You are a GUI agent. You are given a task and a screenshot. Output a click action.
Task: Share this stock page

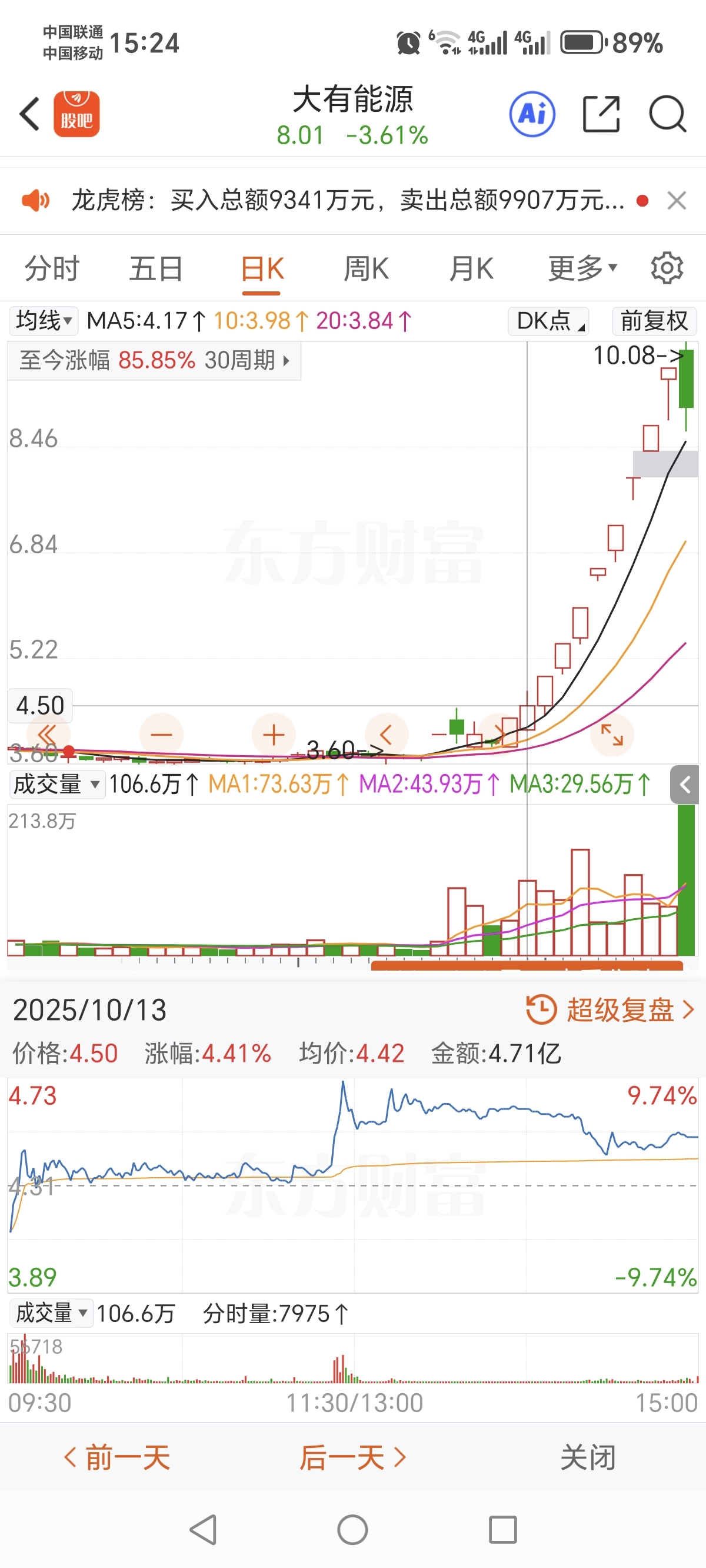[x=601, y=114]
